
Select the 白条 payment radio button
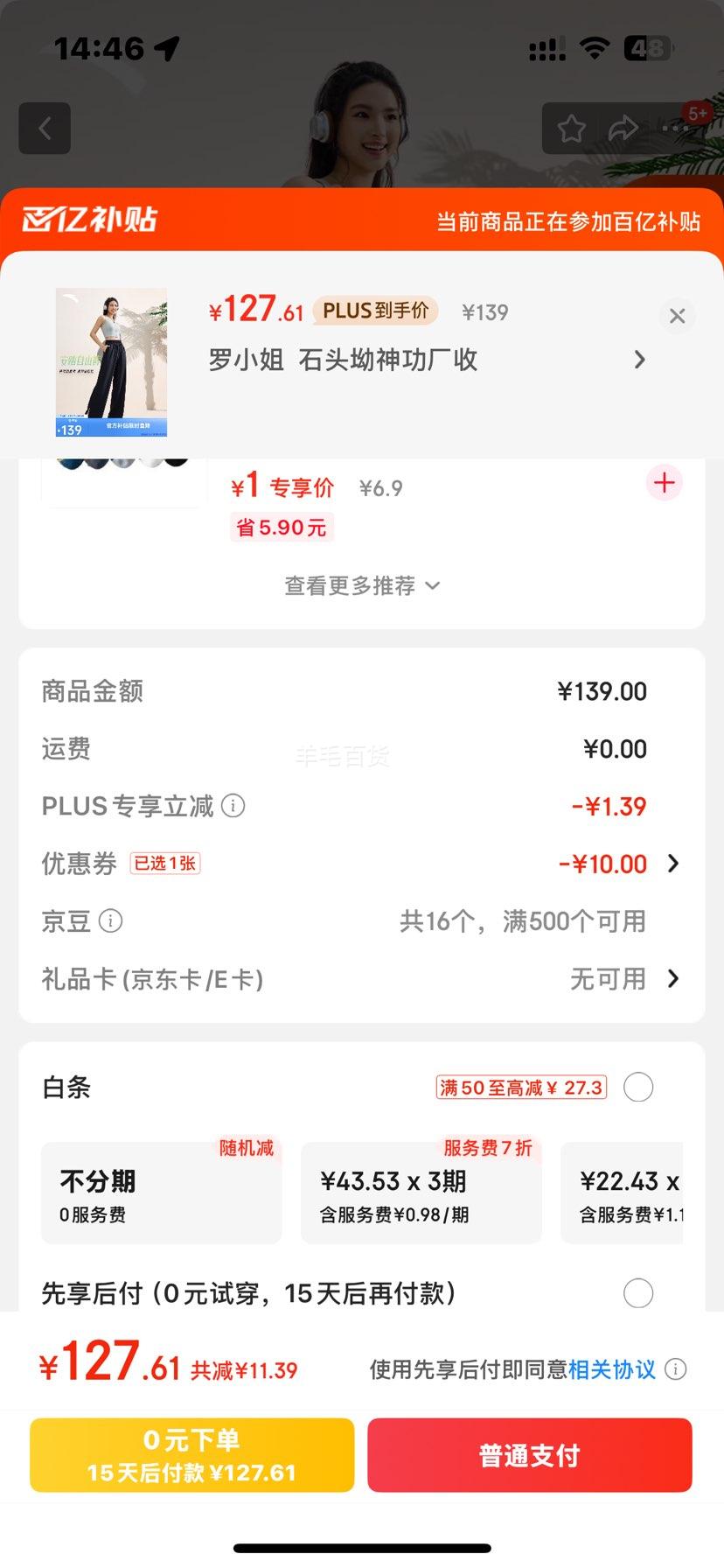point(638,1087)
